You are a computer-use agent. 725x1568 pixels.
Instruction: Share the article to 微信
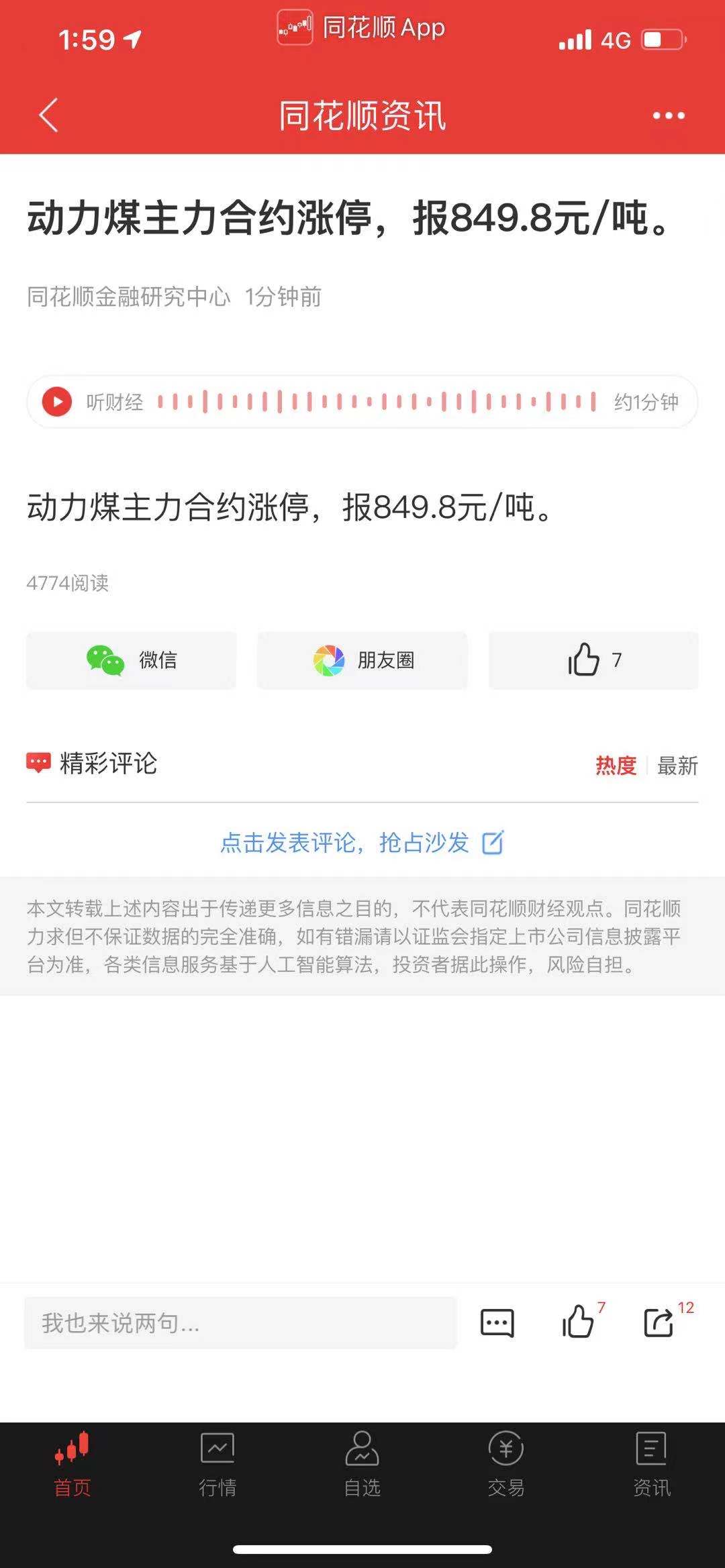coord(132,660)
